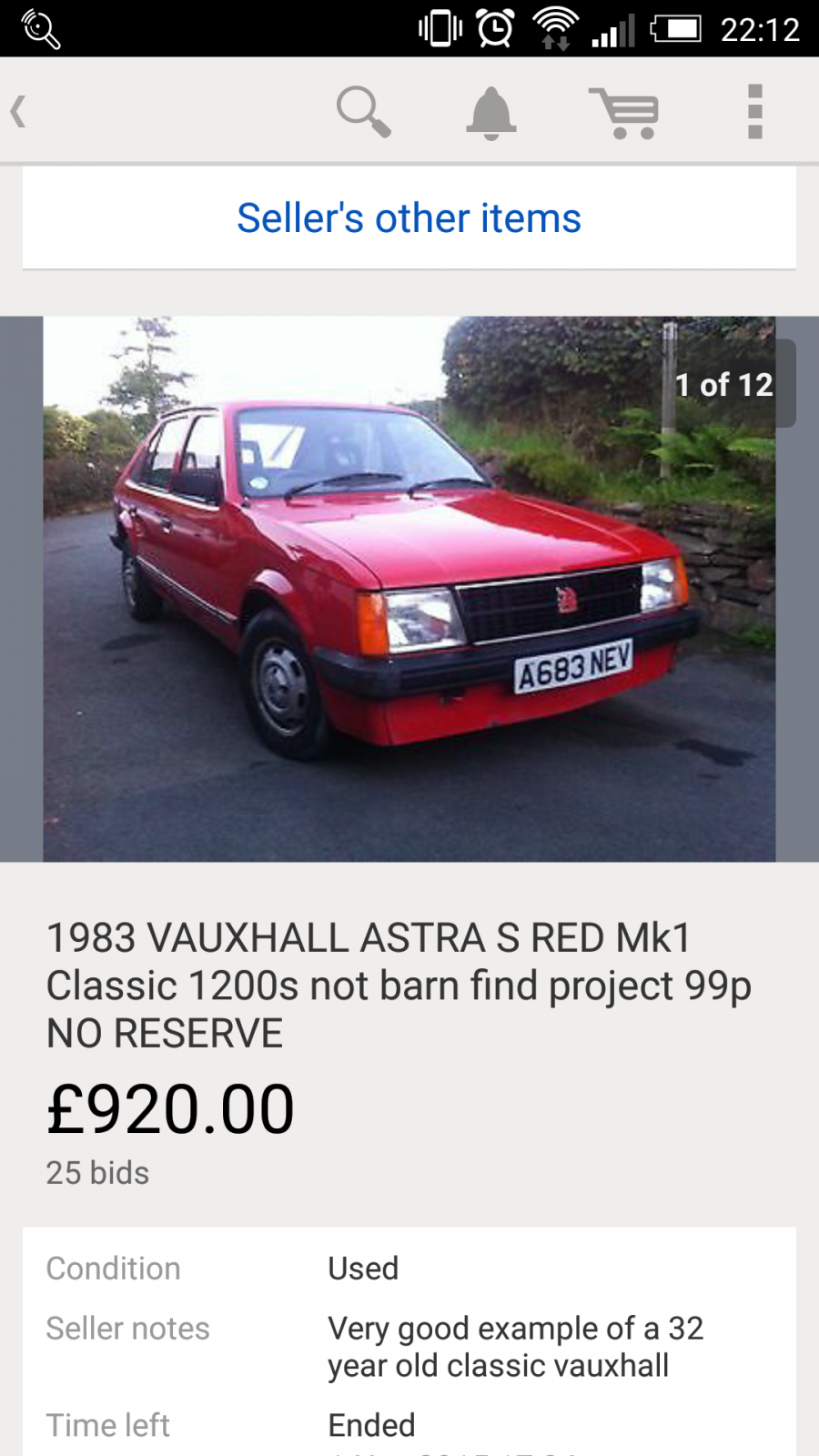Open the overflow menu
This screenshot has width=819, height=1456.
(754, 112)
